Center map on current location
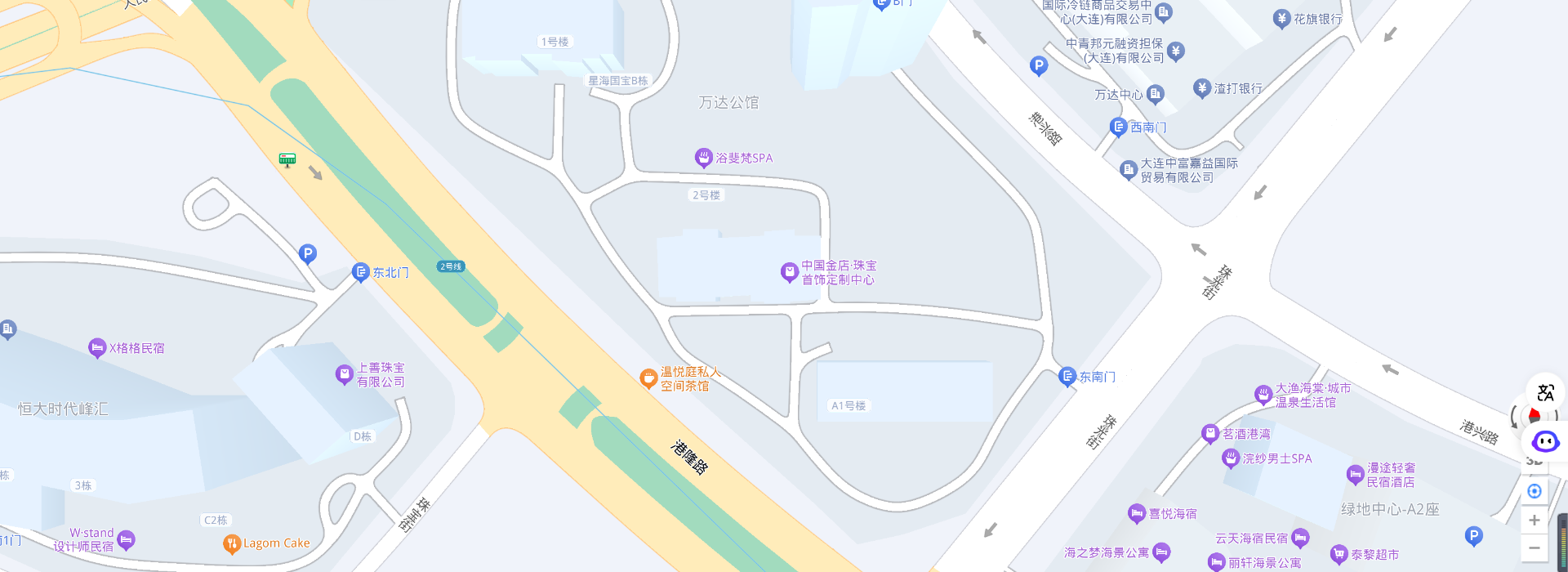 (x=1534, y=491)
